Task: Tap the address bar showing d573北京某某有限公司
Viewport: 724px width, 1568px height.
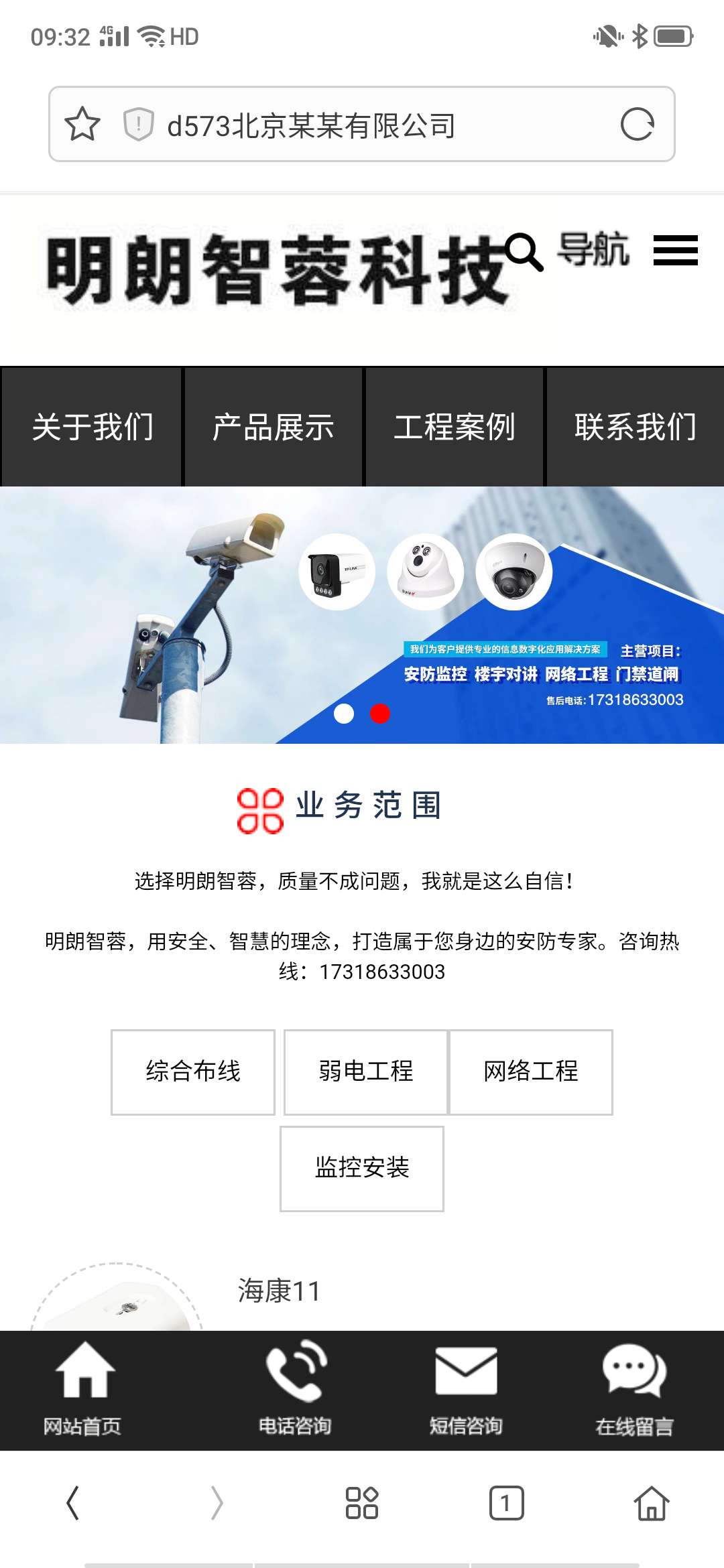Action: pyautogui.click(x=362, y=125)
